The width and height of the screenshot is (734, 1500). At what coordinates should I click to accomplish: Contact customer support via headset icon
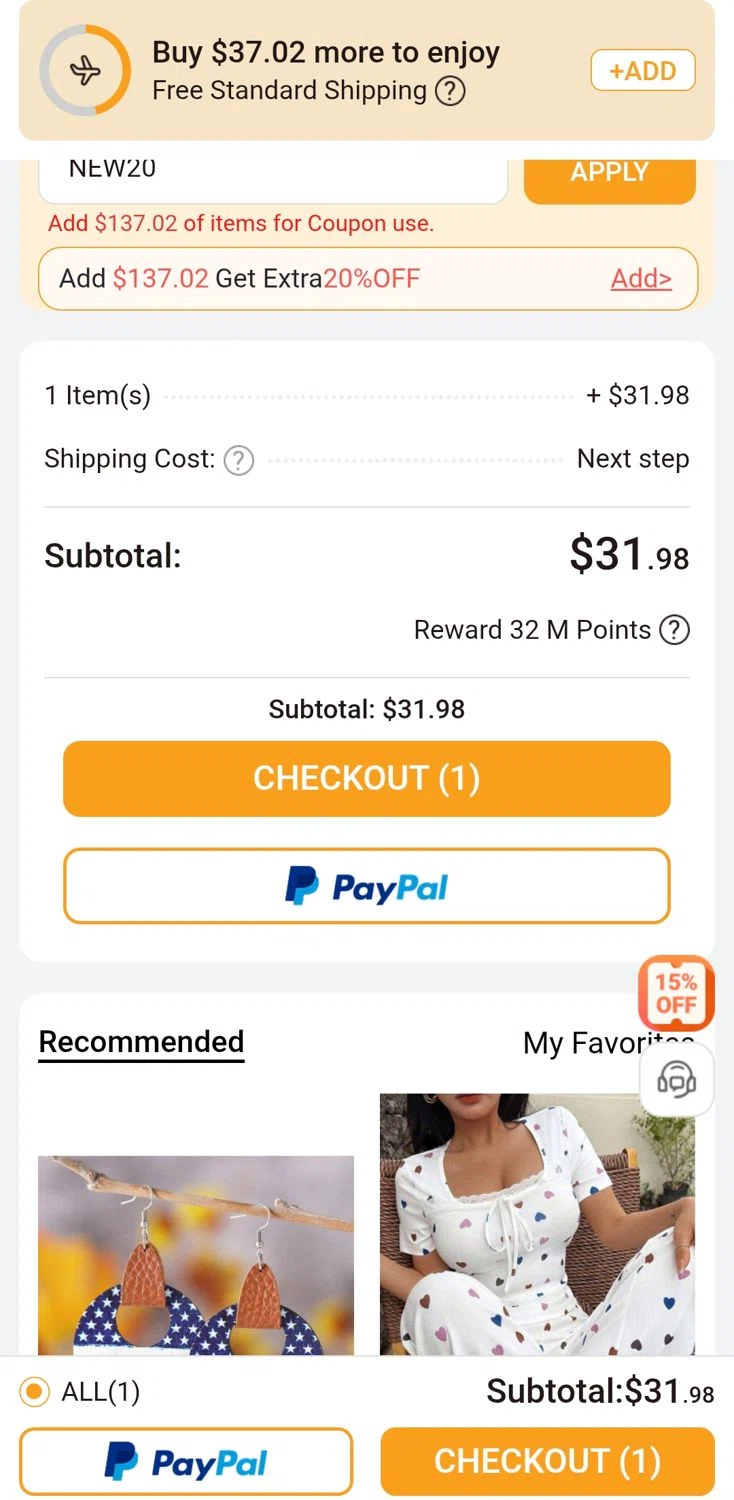coord(676,1079)
